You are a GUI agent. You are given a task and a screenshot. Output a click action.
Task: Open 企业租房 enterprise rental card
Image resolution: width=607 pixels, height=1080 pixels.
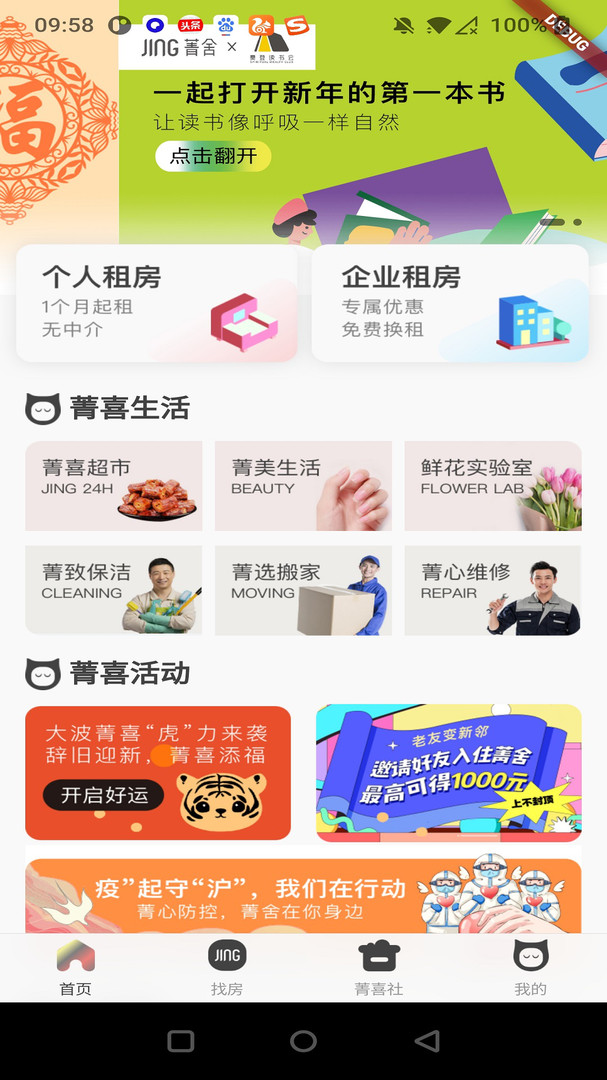click(x=450, y=303)
